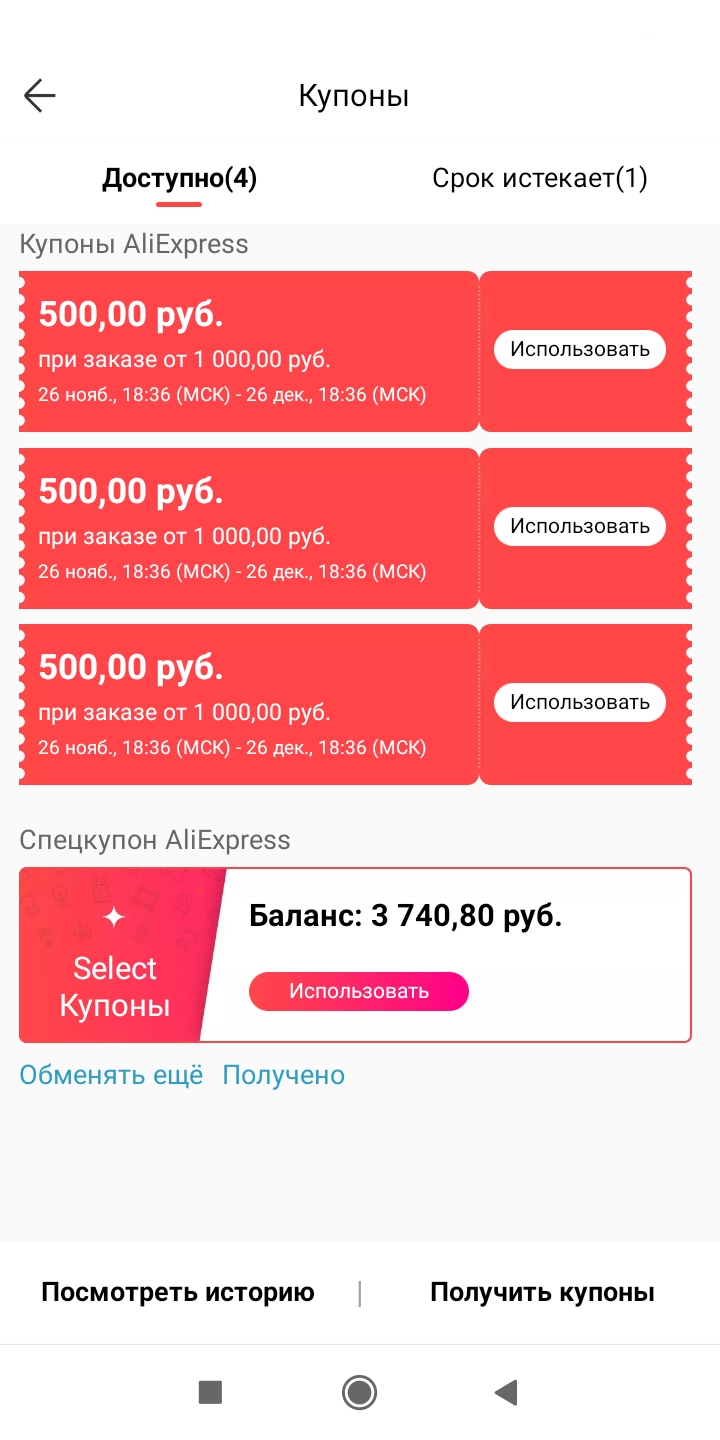Select the Доступно(4) tab
Image resolution: width=720 pixels, height=1440 pixels.
(x=180, y=179)
